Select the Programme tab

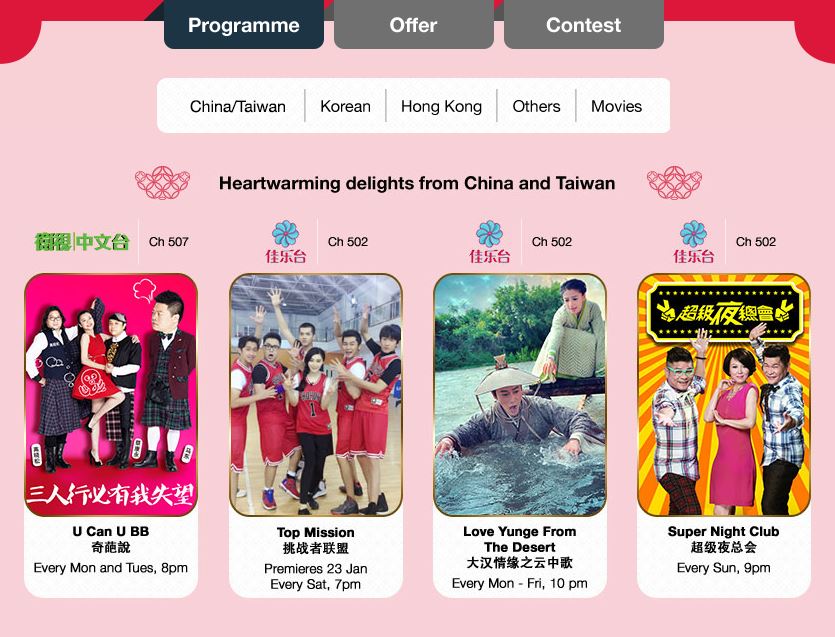tap(243, 25)
